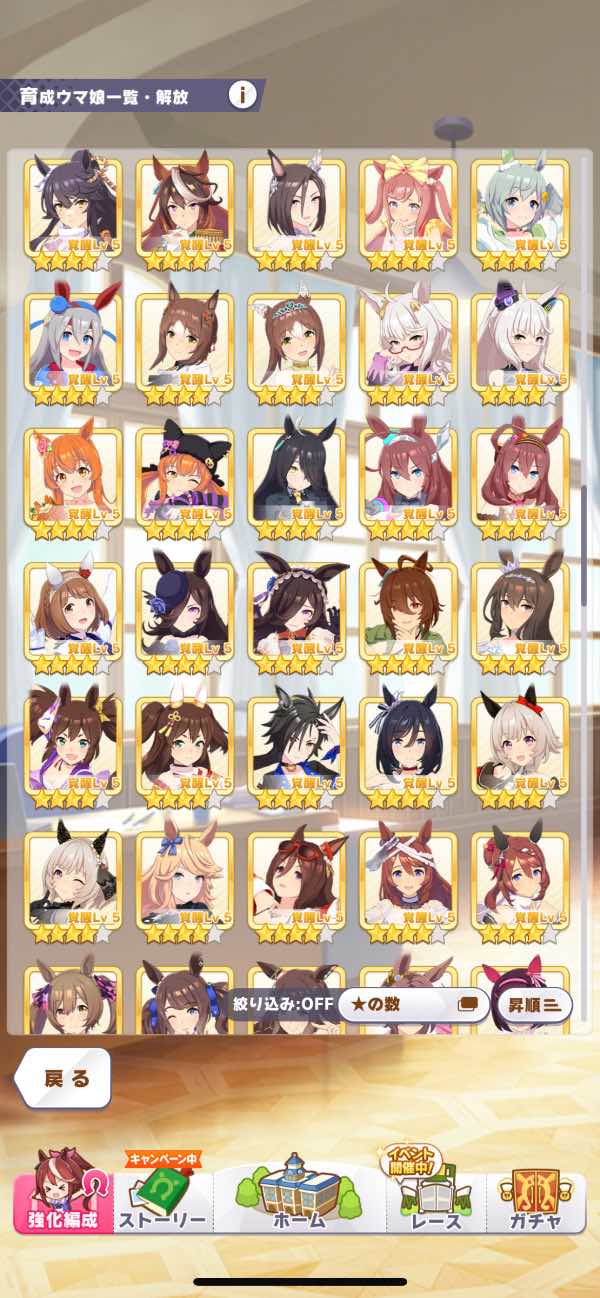This screenshot has height=1298, width=600.
Task: Select the gray-haired girl with blue pom-pom ears
Action: tap(72, 344)
